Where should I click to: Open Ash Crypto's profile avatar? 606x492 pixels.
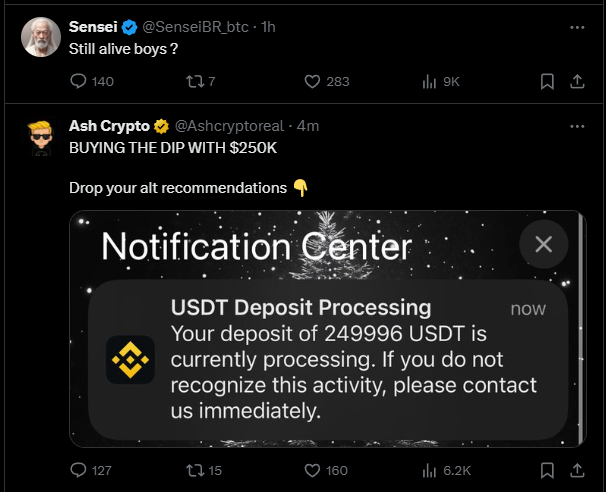(41, 138)
